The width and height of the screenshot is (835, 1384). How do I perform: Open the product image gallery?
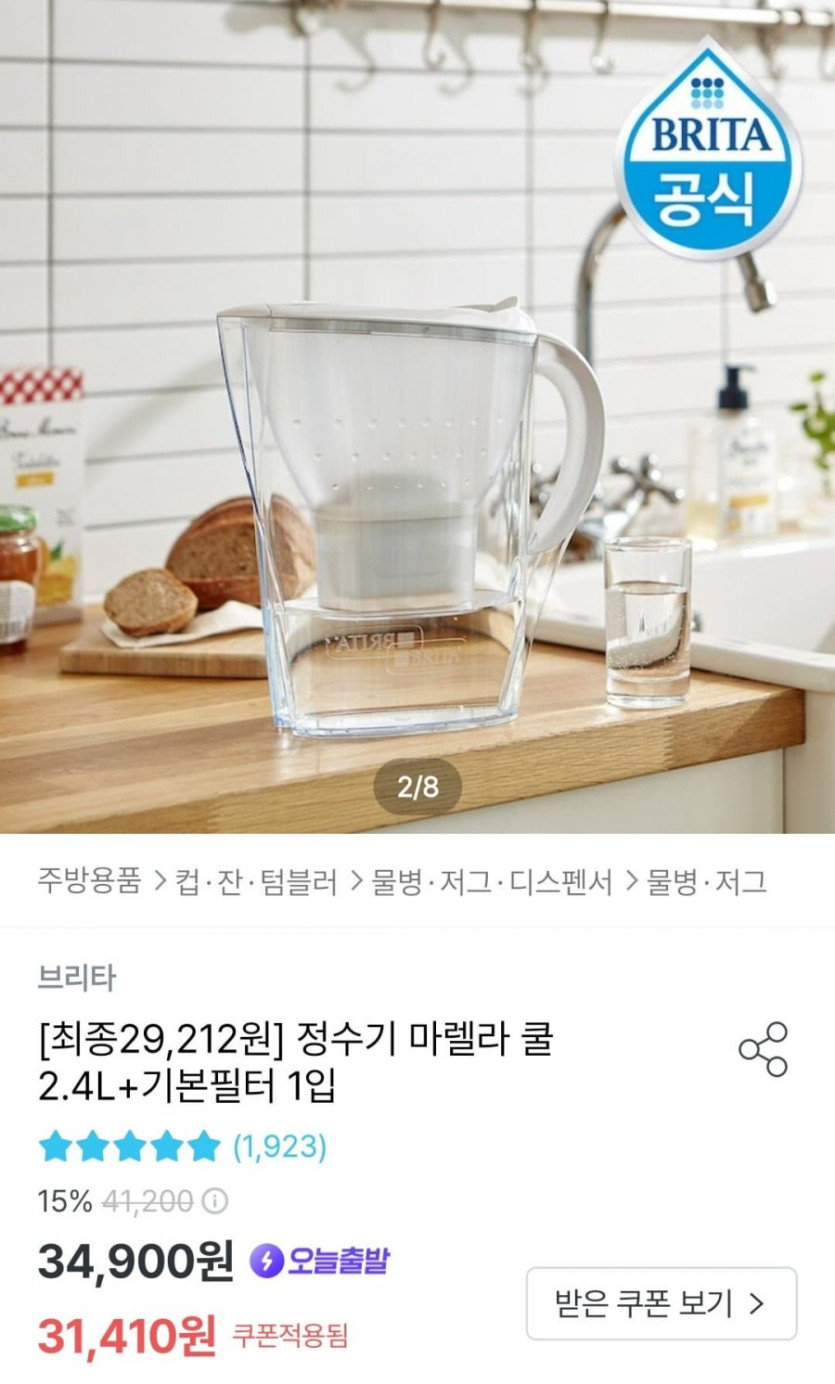click(x=417, y=416)
